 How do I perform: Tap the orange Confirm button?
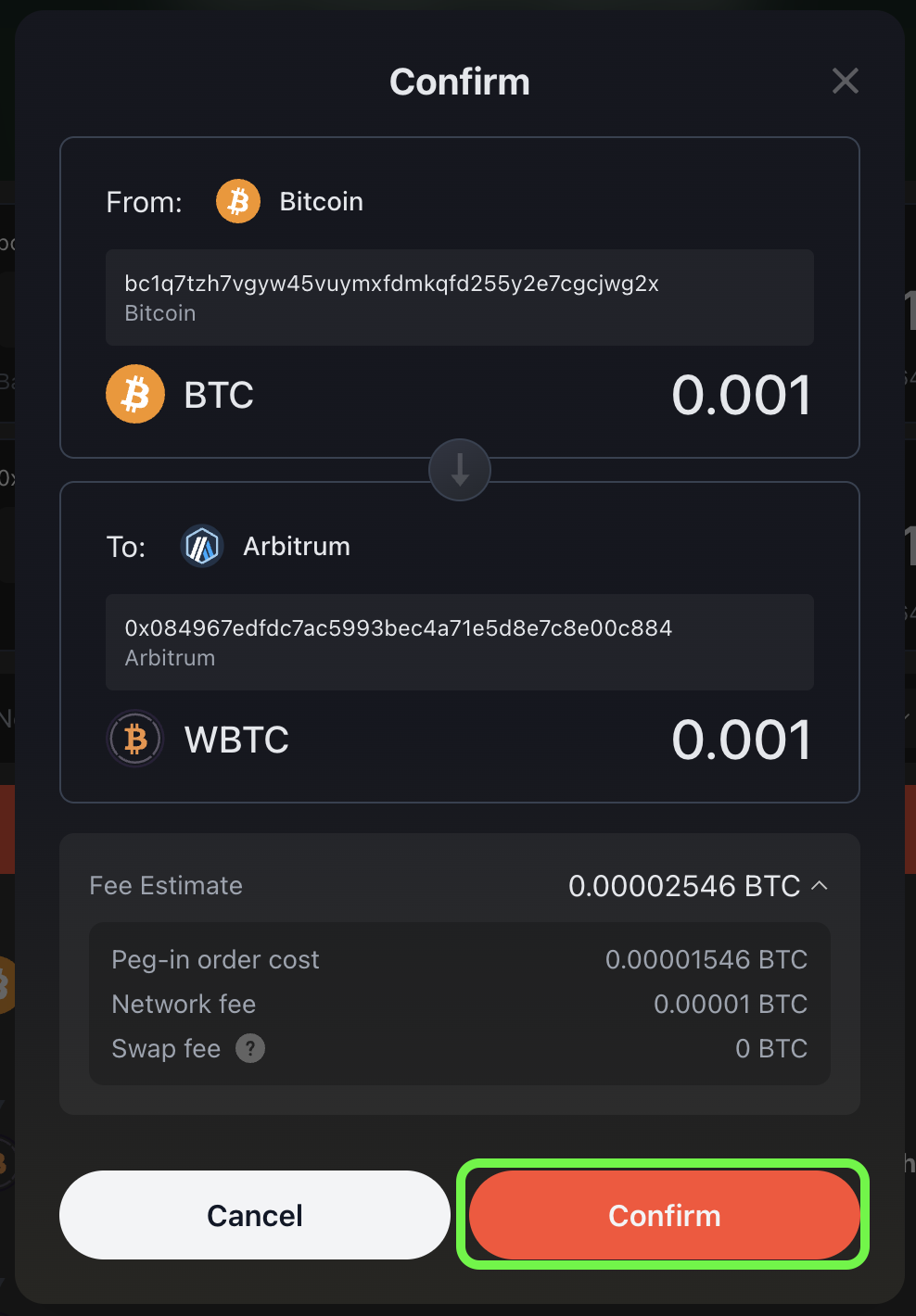(x=664, y=1215)
